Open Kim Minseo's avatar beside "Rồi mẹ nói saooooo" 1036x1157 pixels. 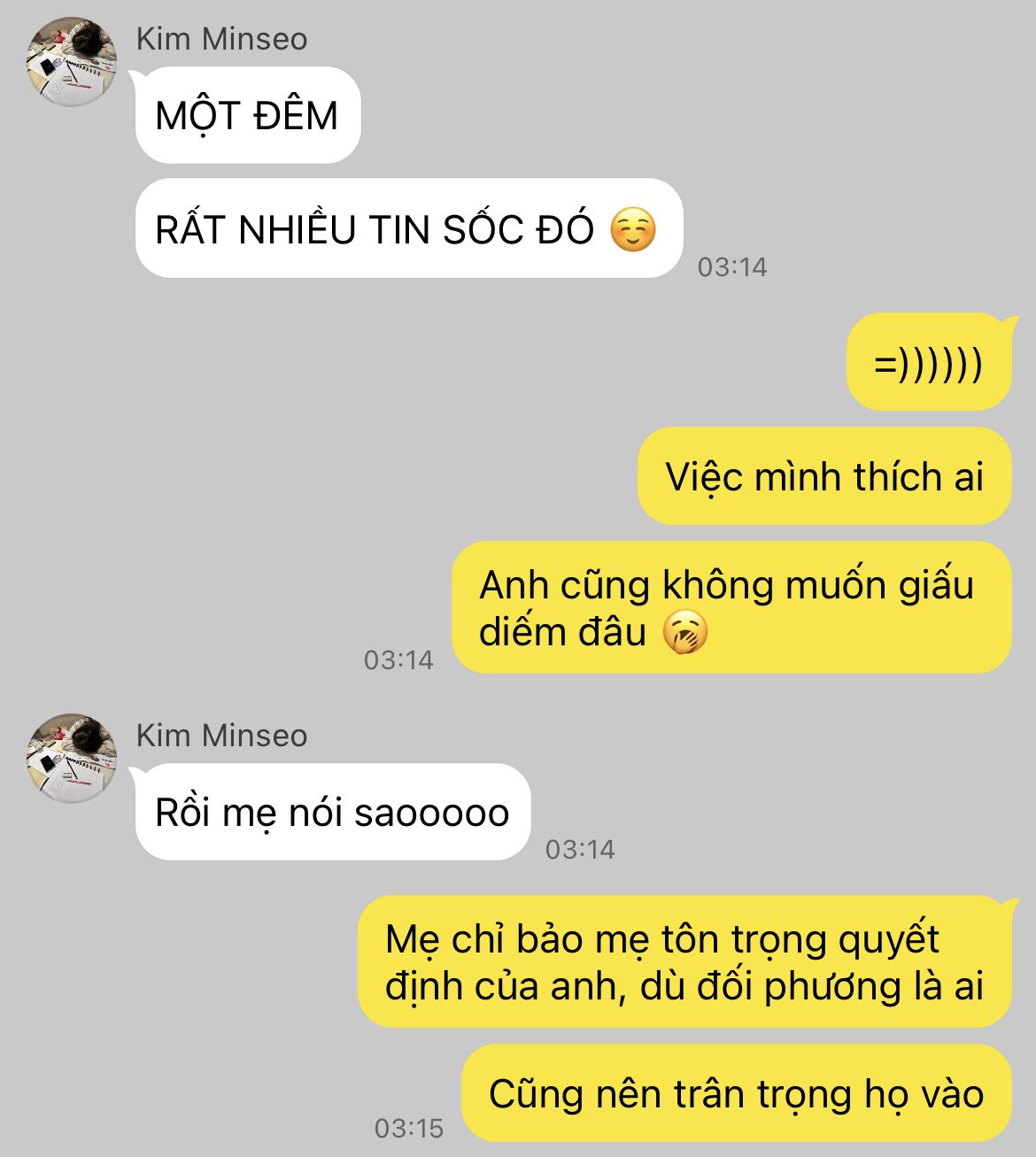click(x=73, y=759)
